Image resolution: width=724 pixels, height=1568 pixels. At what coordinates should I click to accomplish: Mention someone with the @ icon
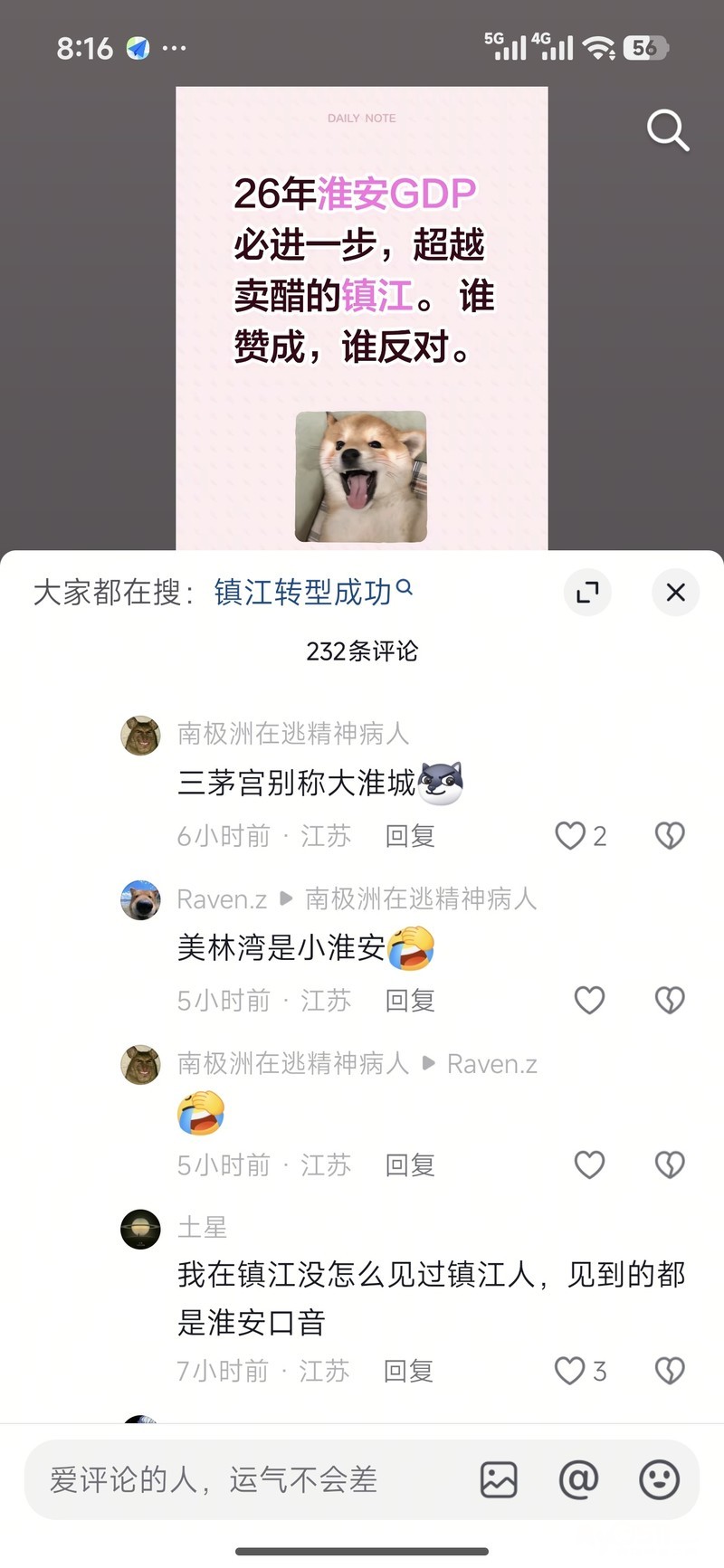(x=578, y=1480)
